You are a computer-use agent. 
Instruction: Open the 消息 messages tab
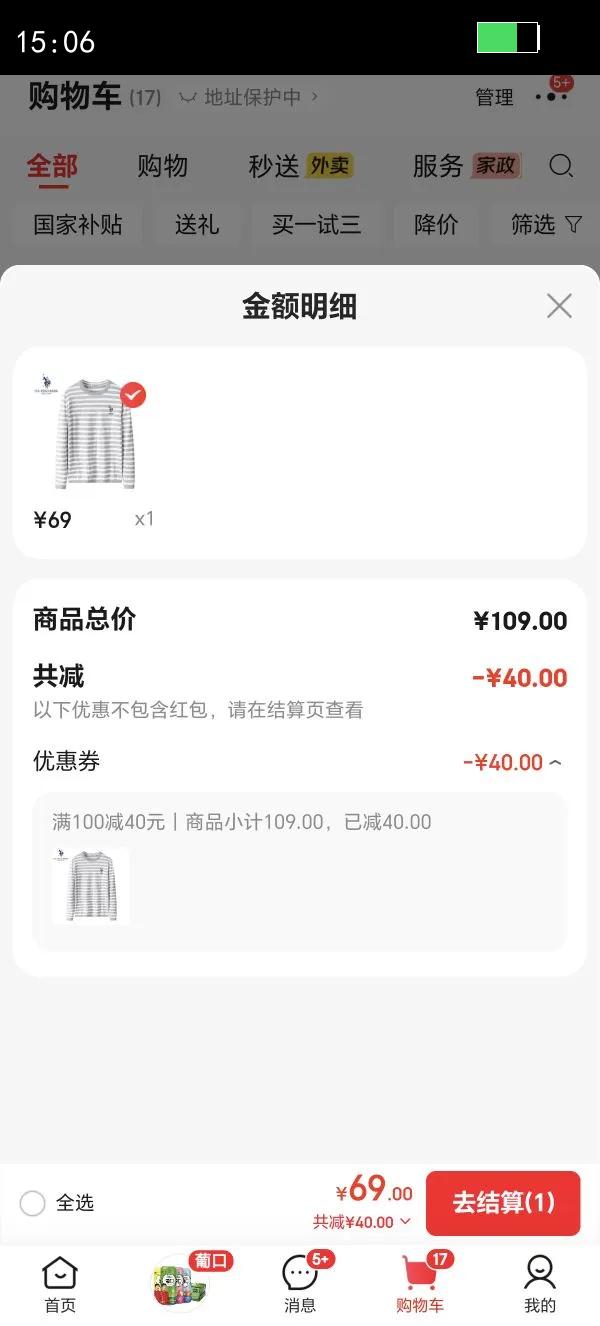point(300,1284)
